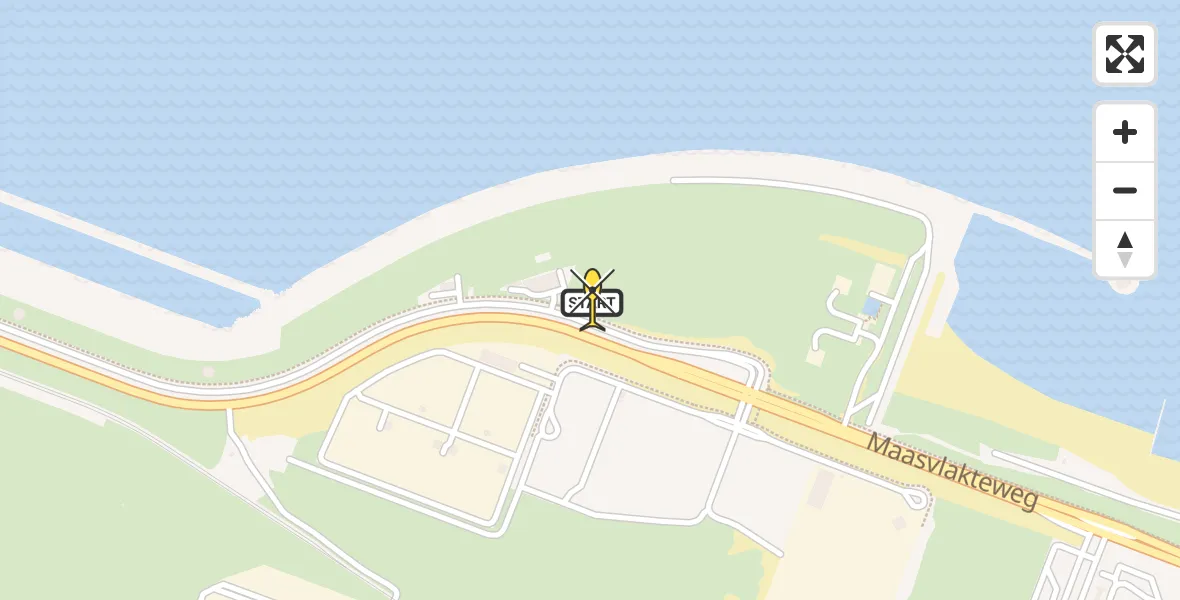Zoom out of the map
This screenshot has width=1180, height=600.
(1124, 190)
